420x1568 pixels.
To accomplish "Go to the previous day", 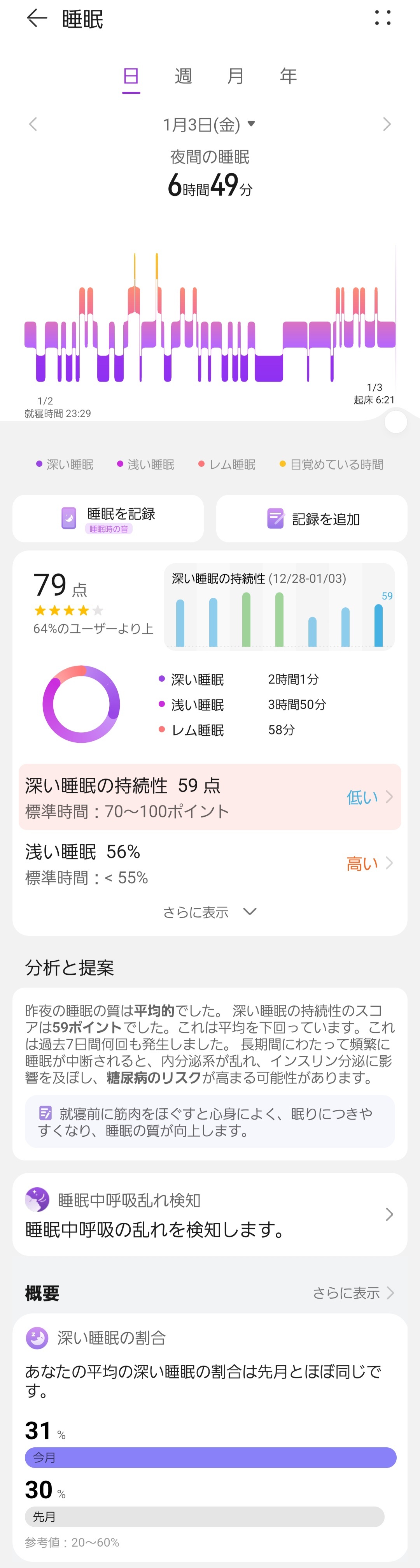I will point(33,125).
